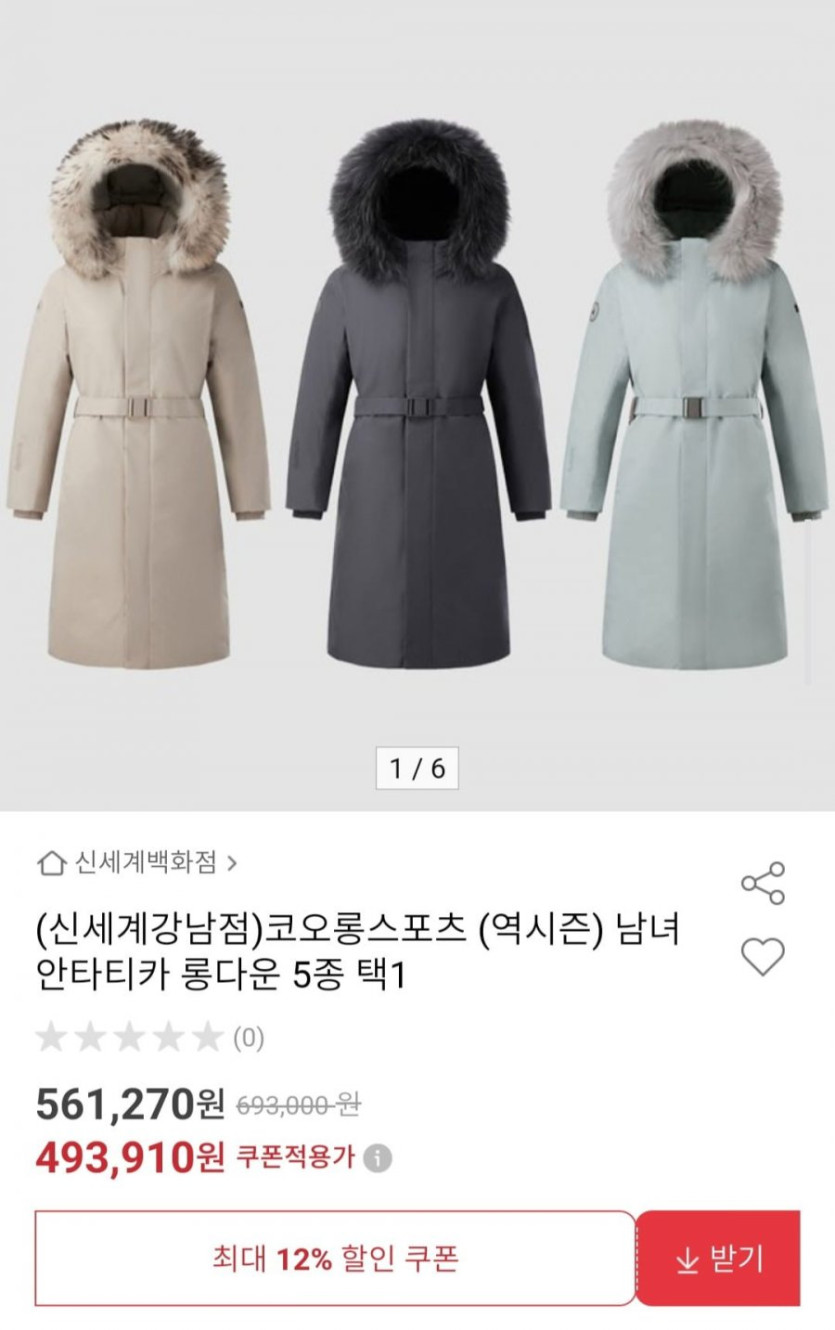Open the 최대 12% 할인 쿠폰 banner

[x=335, y=1258]
